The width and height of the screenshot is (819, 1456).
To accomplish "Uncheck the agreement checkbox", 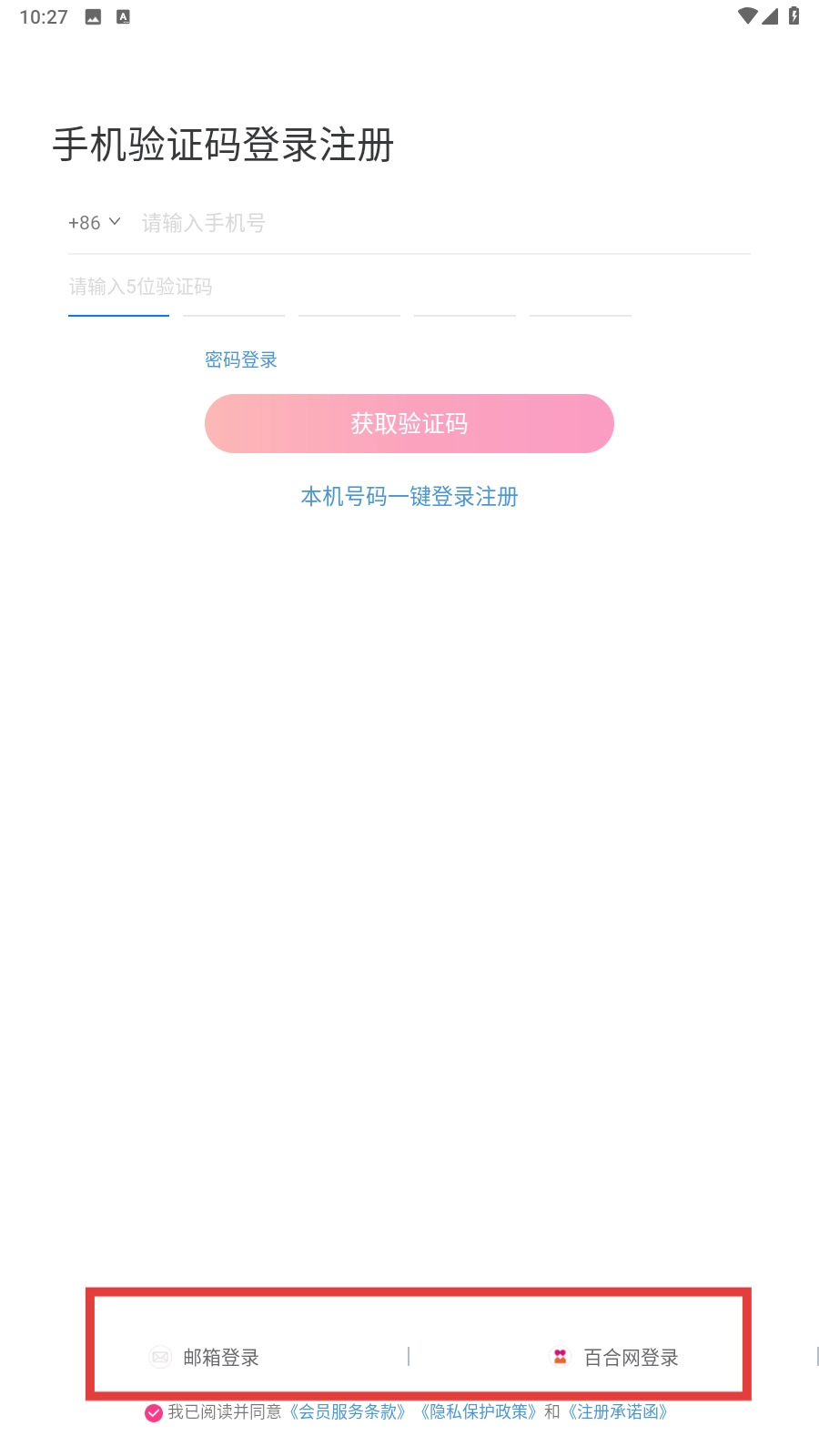I will [x=154, y=1412].
